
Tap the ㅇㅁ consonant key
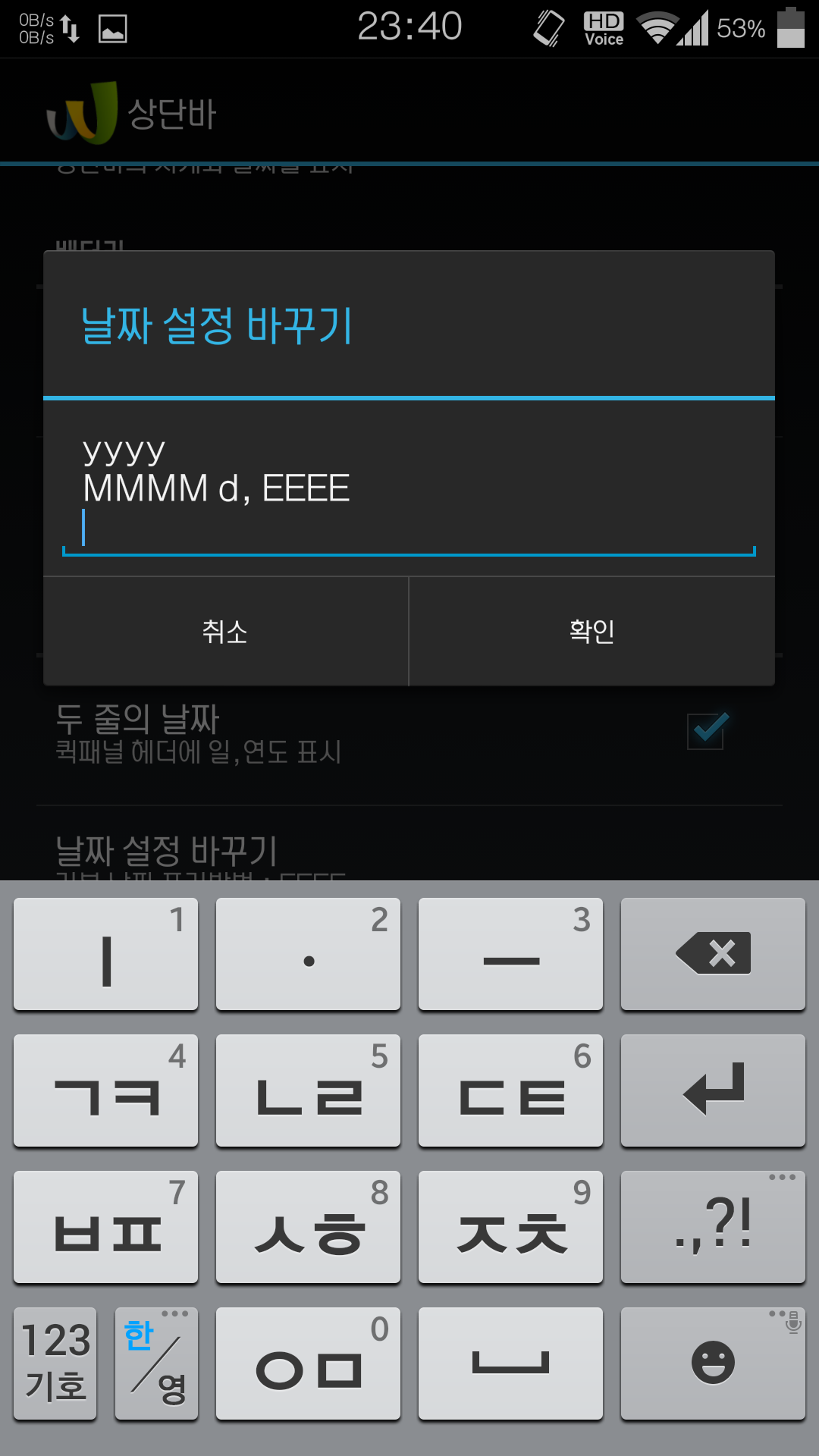click(308, 1363)
